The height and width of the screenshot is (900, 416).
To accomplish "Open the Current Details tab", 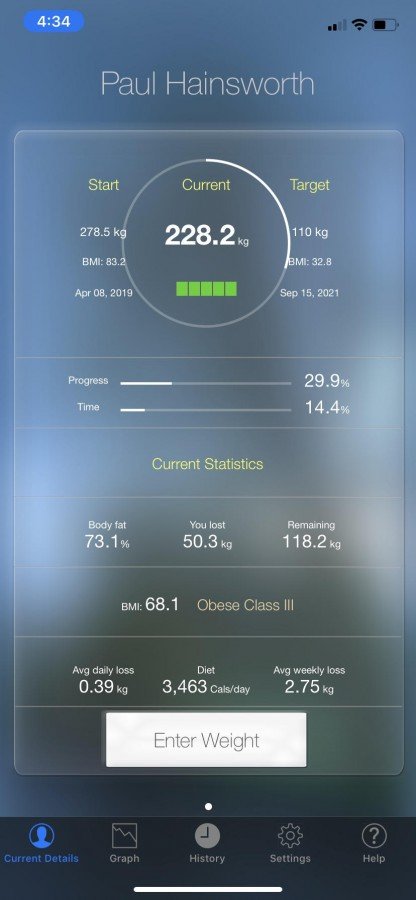I will coord(41,843).
